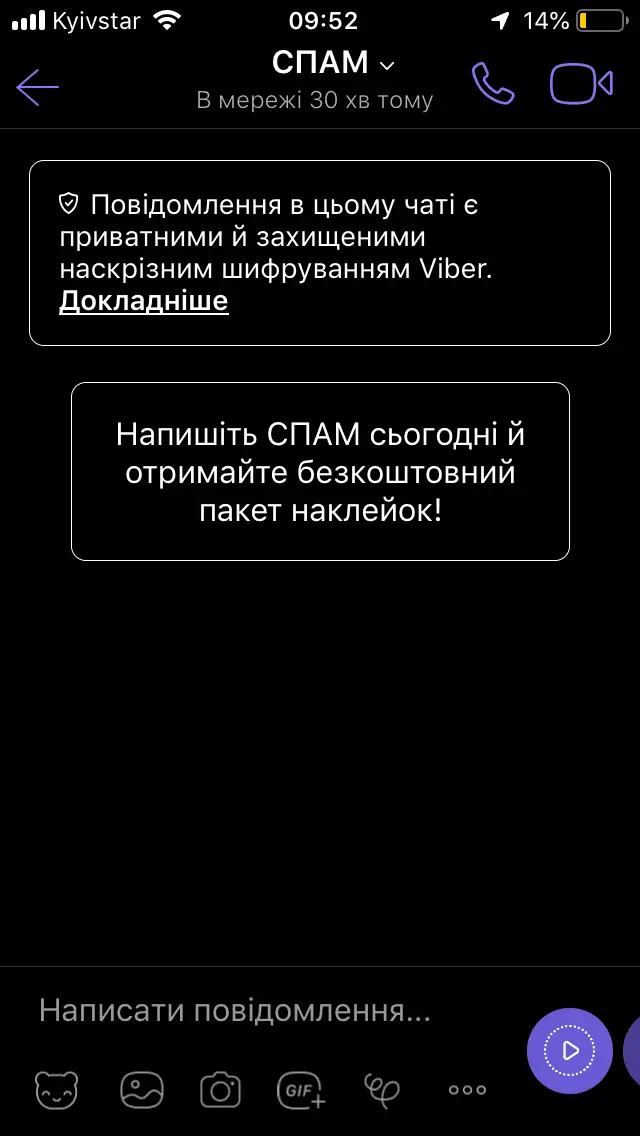Open the Докладніше encryption link
This screenshot has height=1136, width=640.
(x=144, y=301)
